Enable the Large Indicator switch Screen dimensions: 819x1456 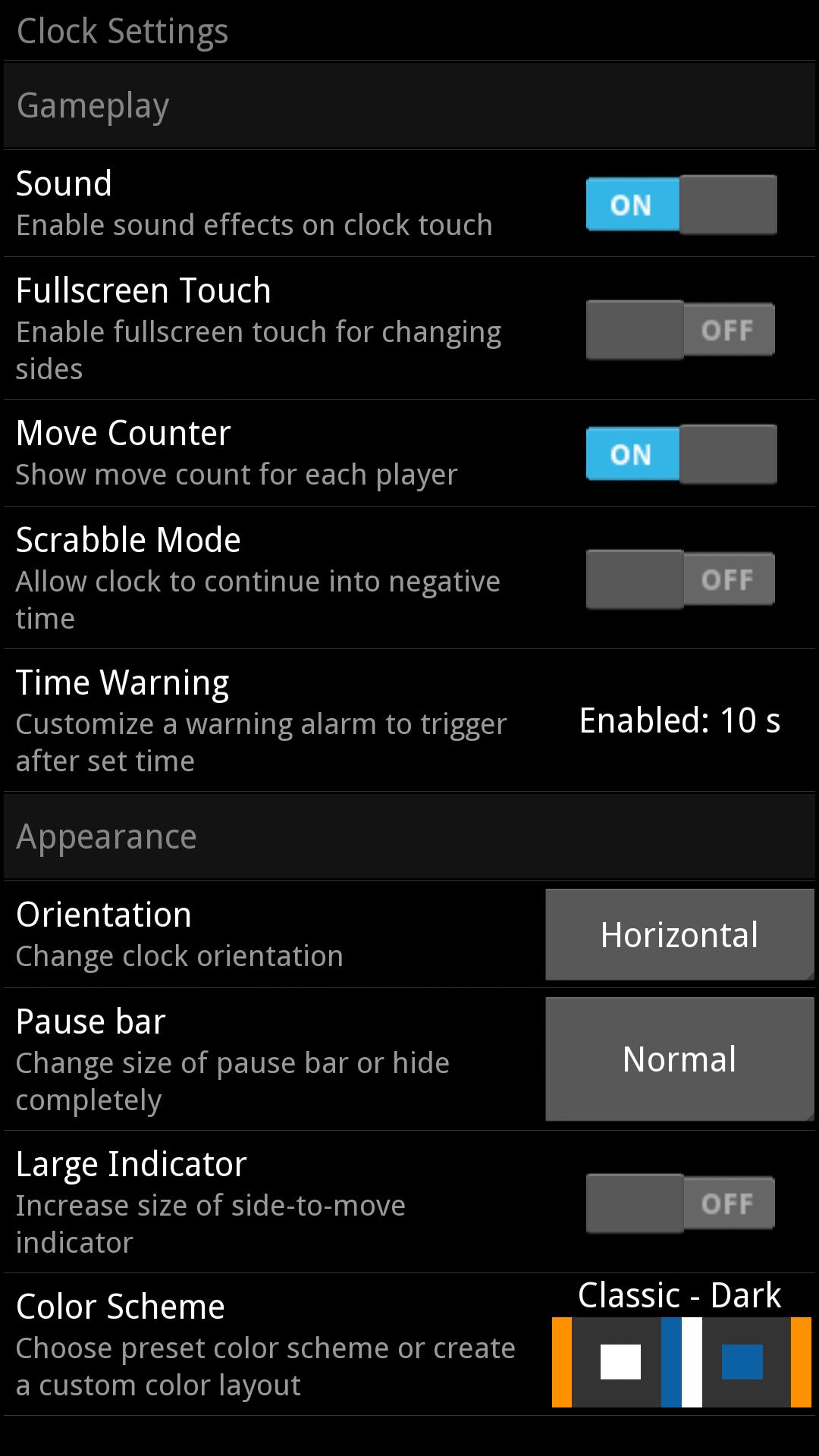click(681, 1203)
